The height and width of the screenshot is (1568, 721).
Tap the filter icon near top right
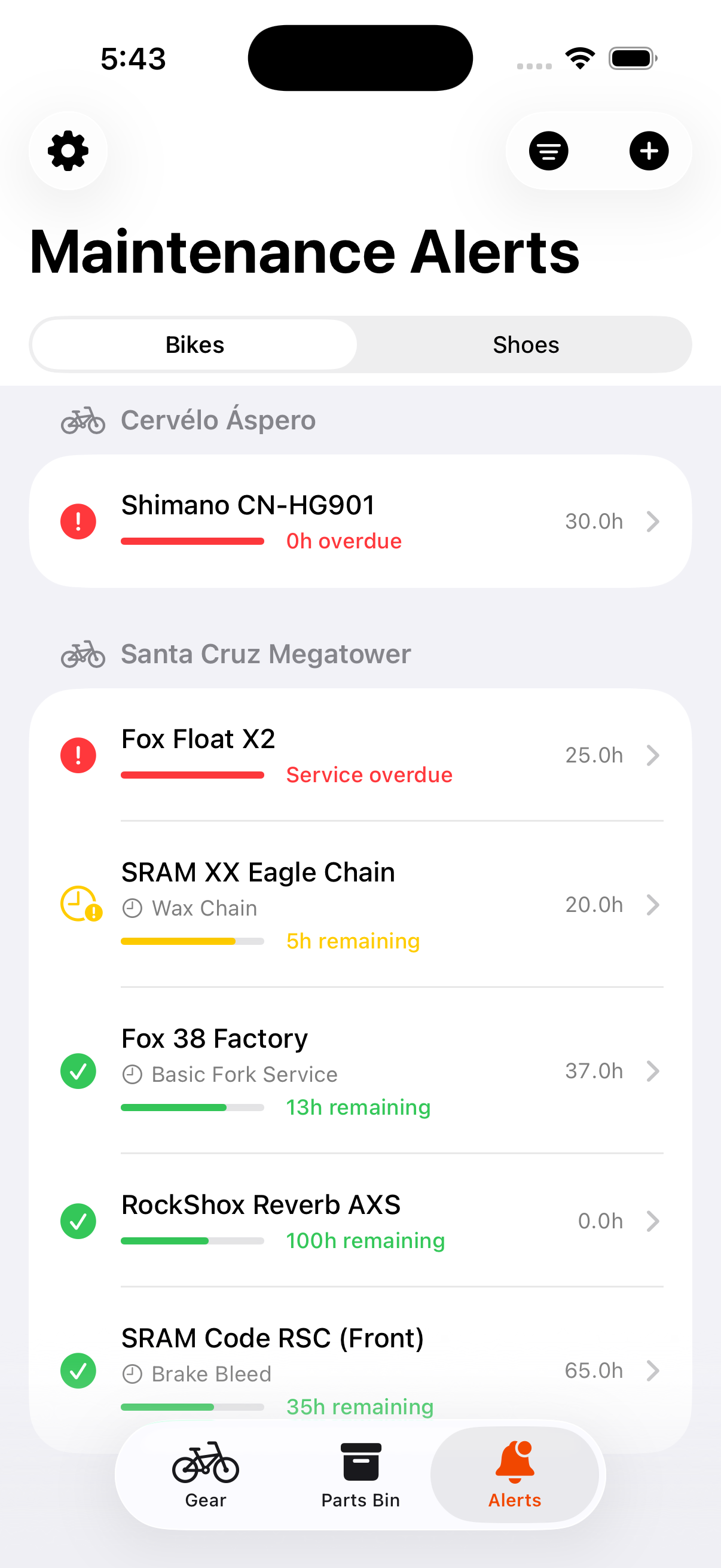[x=548, y=151]
